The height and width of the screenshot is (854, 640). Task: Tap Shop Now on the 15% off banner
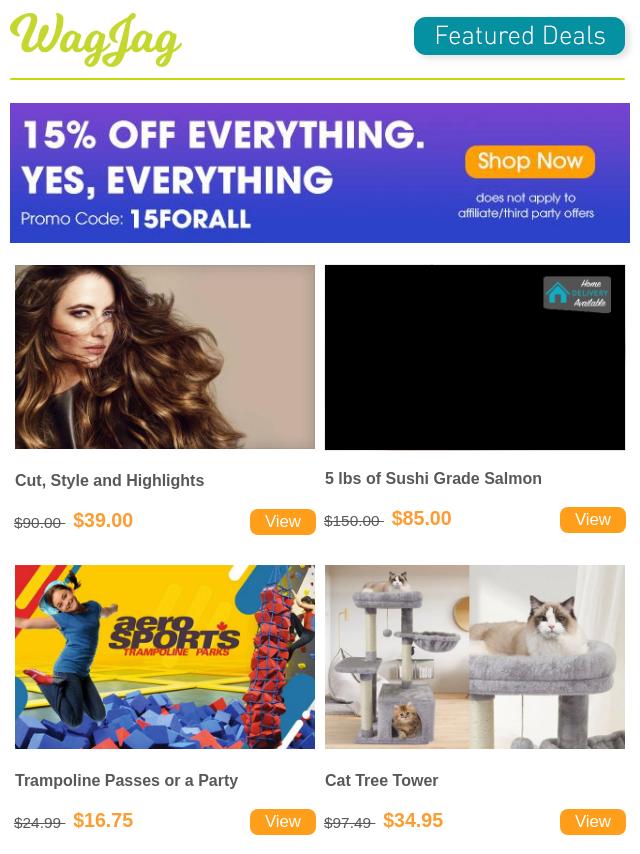click(x=529, y=162)
